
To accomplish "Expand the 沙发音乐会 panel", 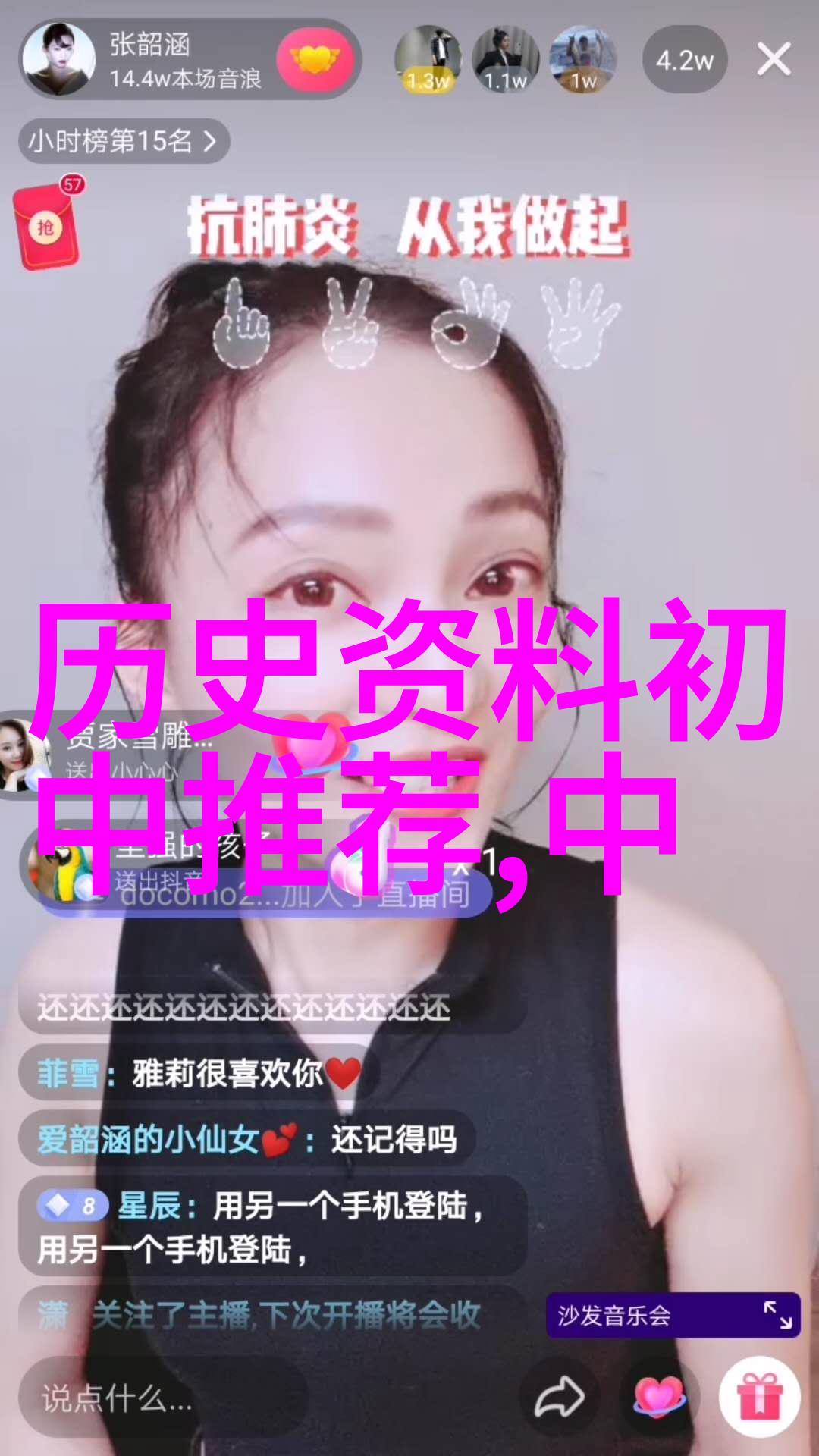I will 778,1314.
